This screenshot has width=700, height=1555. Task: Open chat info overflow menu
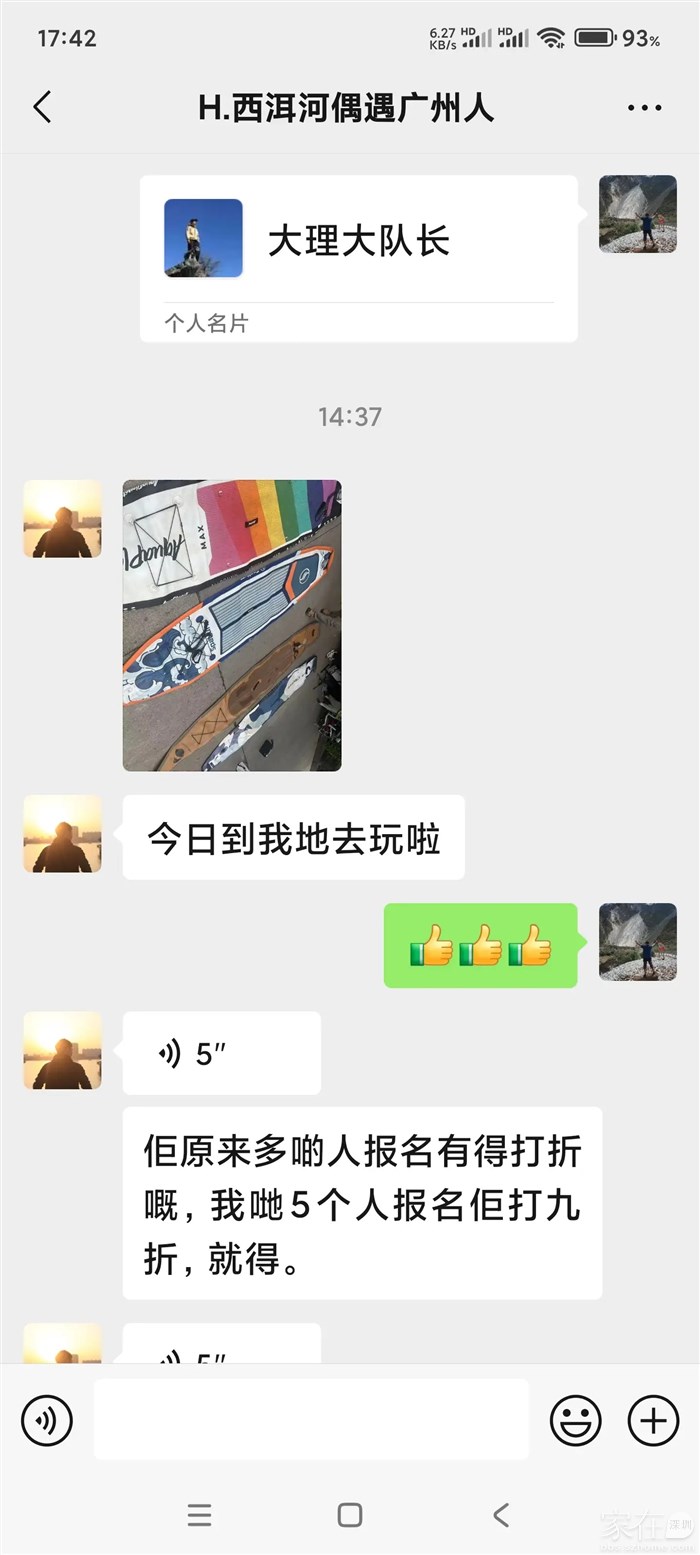pyautogui.click(x=645, y=108)
